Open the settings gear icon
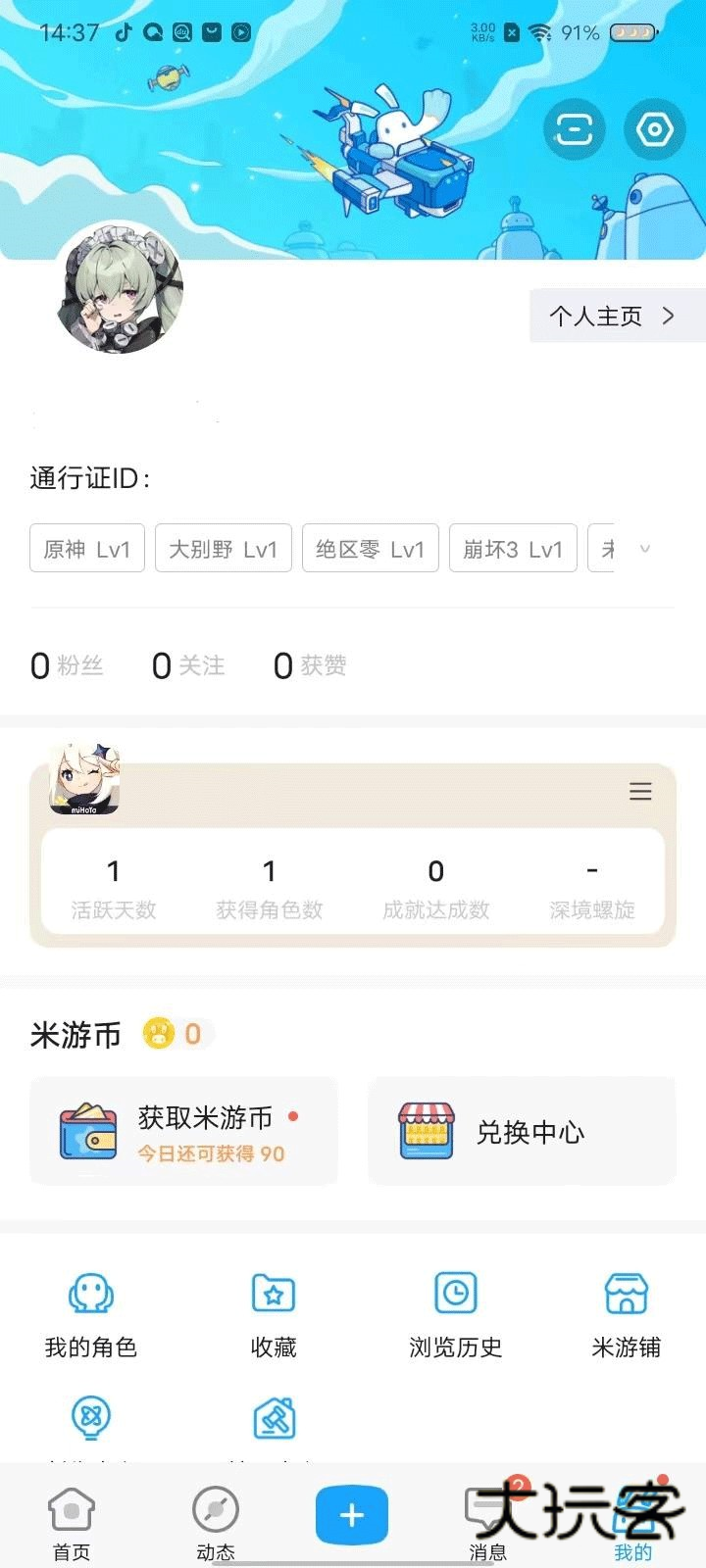This screenshot has height=1568, width=706. [x=654, y=129]
